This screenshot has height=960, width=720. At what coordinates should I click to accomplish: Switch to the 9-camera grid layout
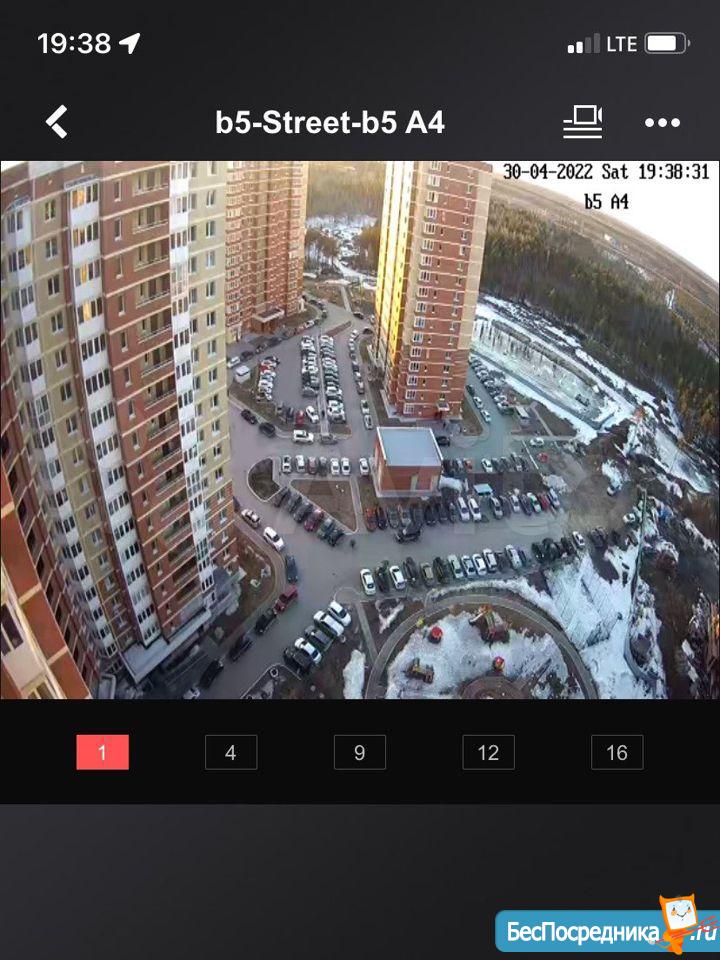click(x=360, y=752)
